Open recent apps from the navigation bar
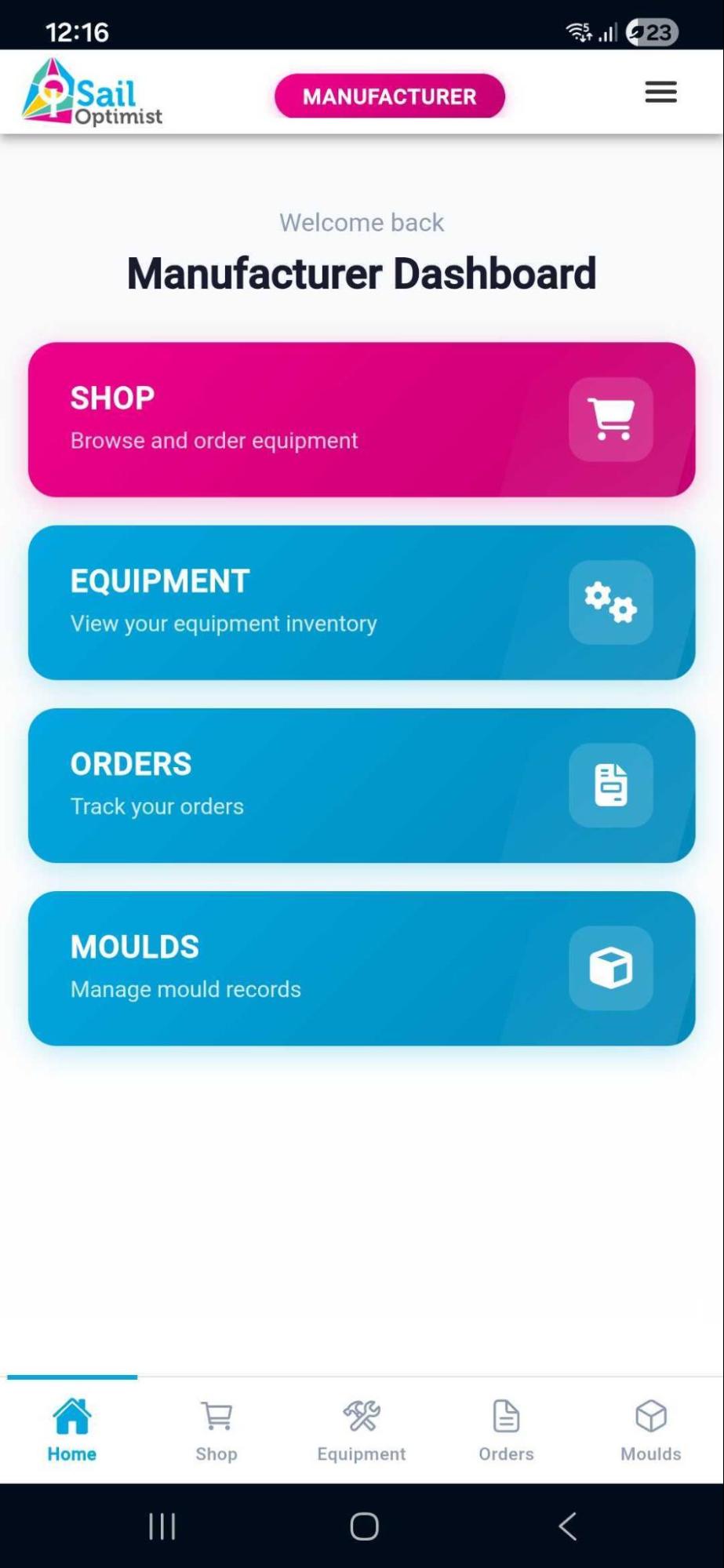 [162, 1526]
